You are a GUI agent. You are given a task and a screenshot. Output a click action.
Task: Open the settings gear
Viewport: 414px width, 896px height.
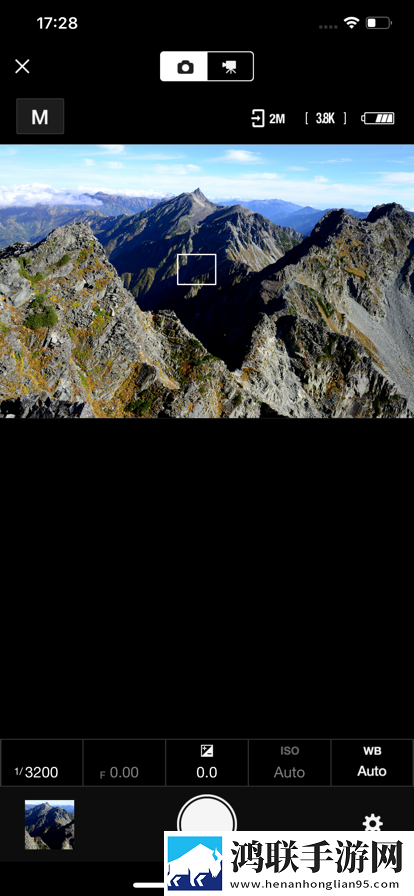372,823
